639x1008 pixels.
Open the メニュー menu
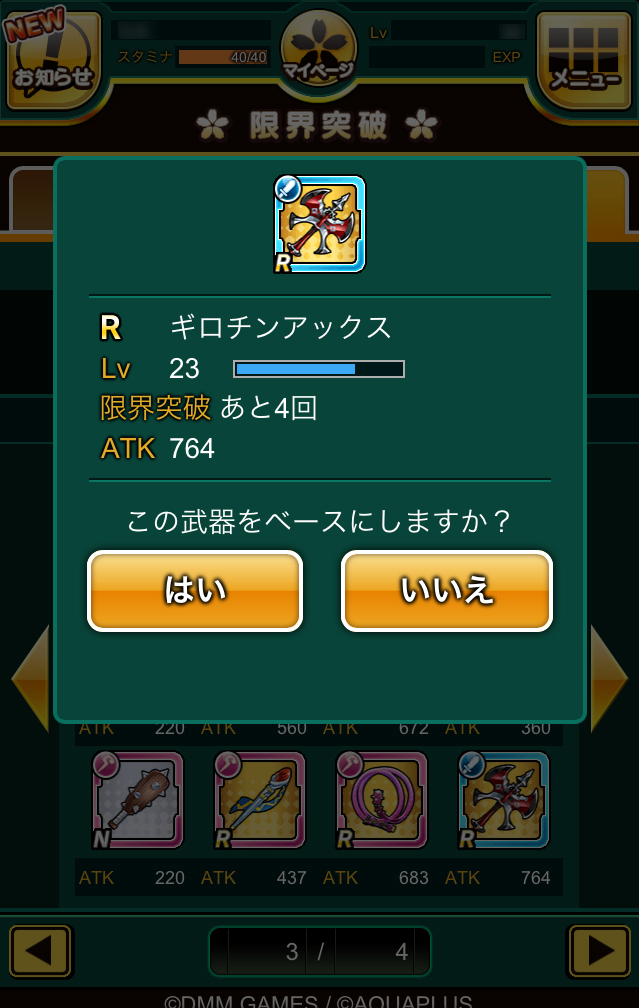pos(585,60)
